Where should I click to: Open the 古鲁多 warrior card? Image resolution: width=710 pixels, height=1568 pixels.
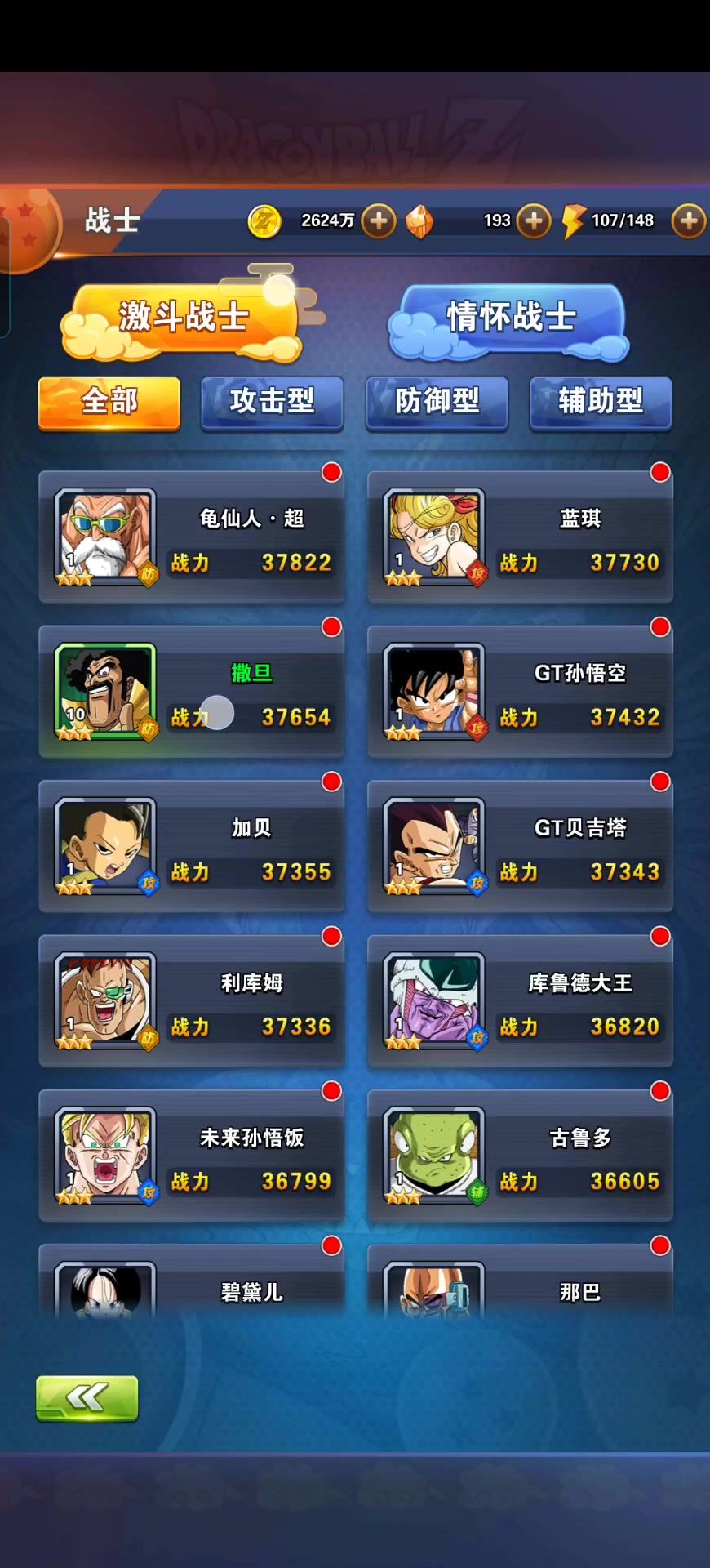pyautogui.click(x=521, y=1156)
